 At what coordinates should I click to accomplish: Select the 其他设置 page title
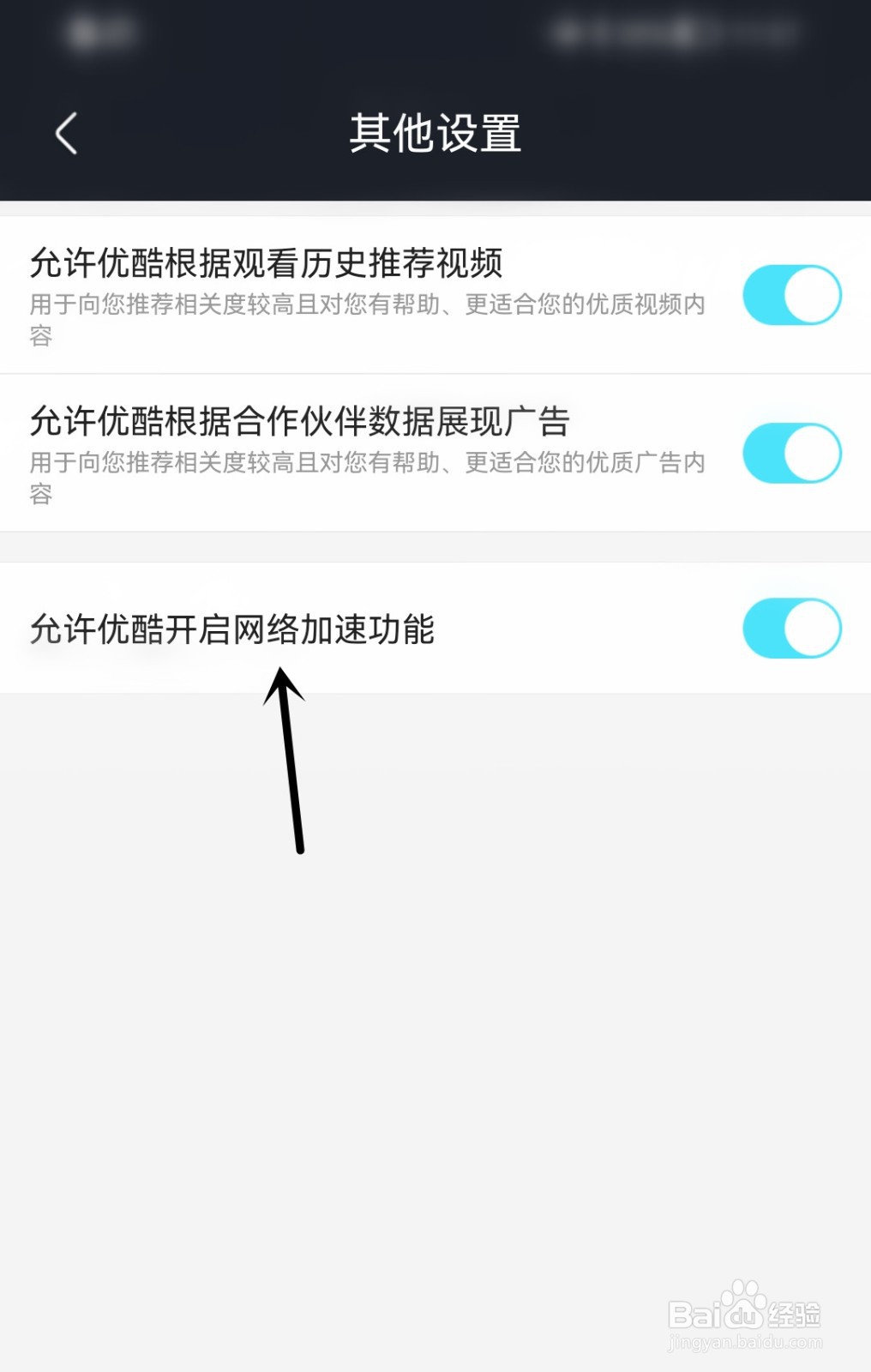(435, 133)
